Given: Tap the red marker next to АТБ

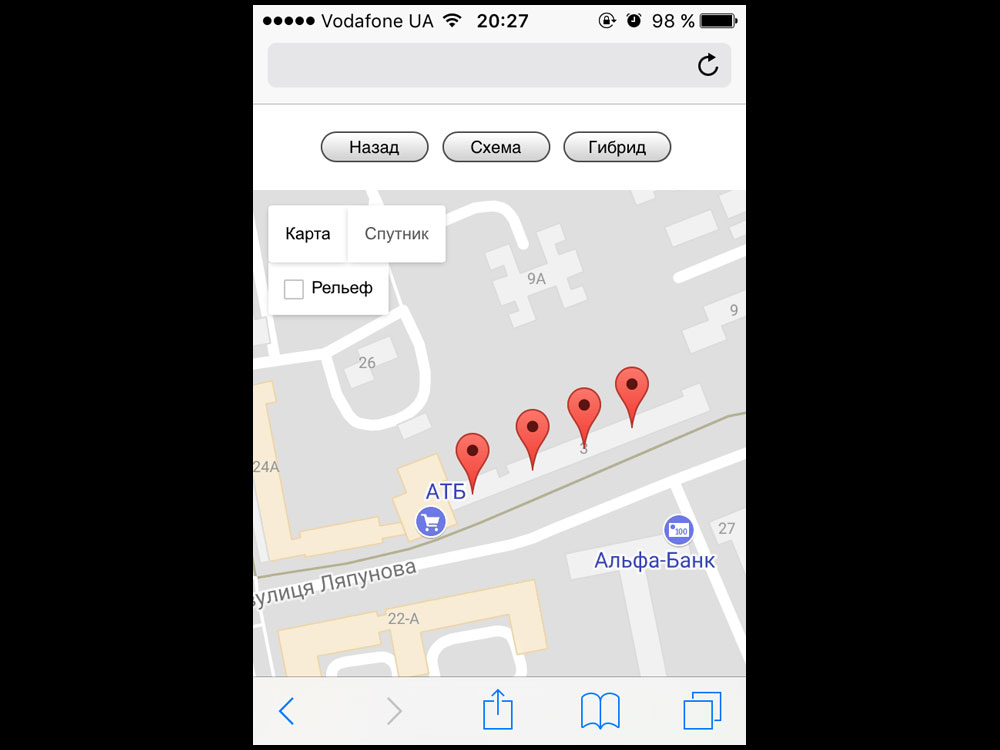Looking at the screenshot, I should (x=472, y=455).
